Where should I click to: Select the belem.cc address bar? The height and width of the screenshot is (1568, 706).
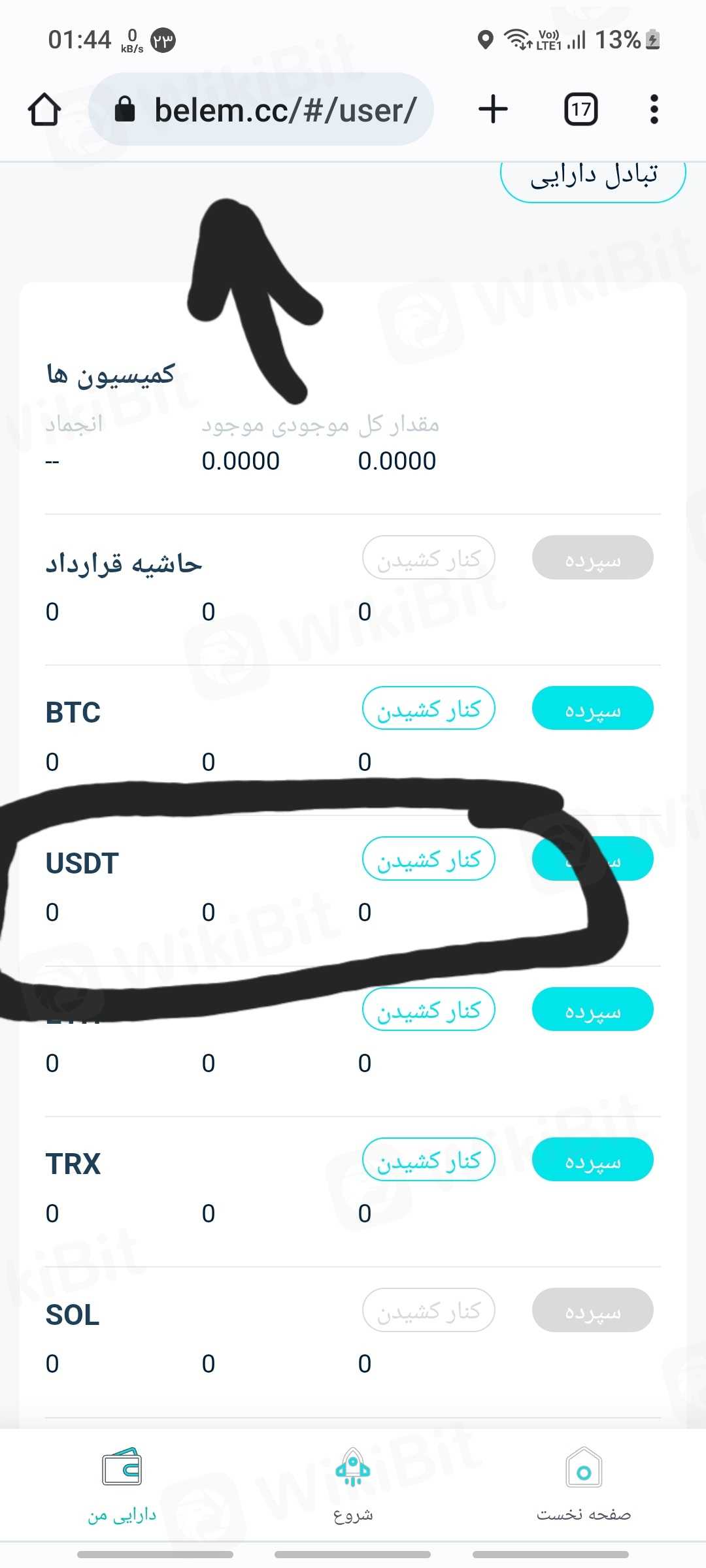point(261,110)
